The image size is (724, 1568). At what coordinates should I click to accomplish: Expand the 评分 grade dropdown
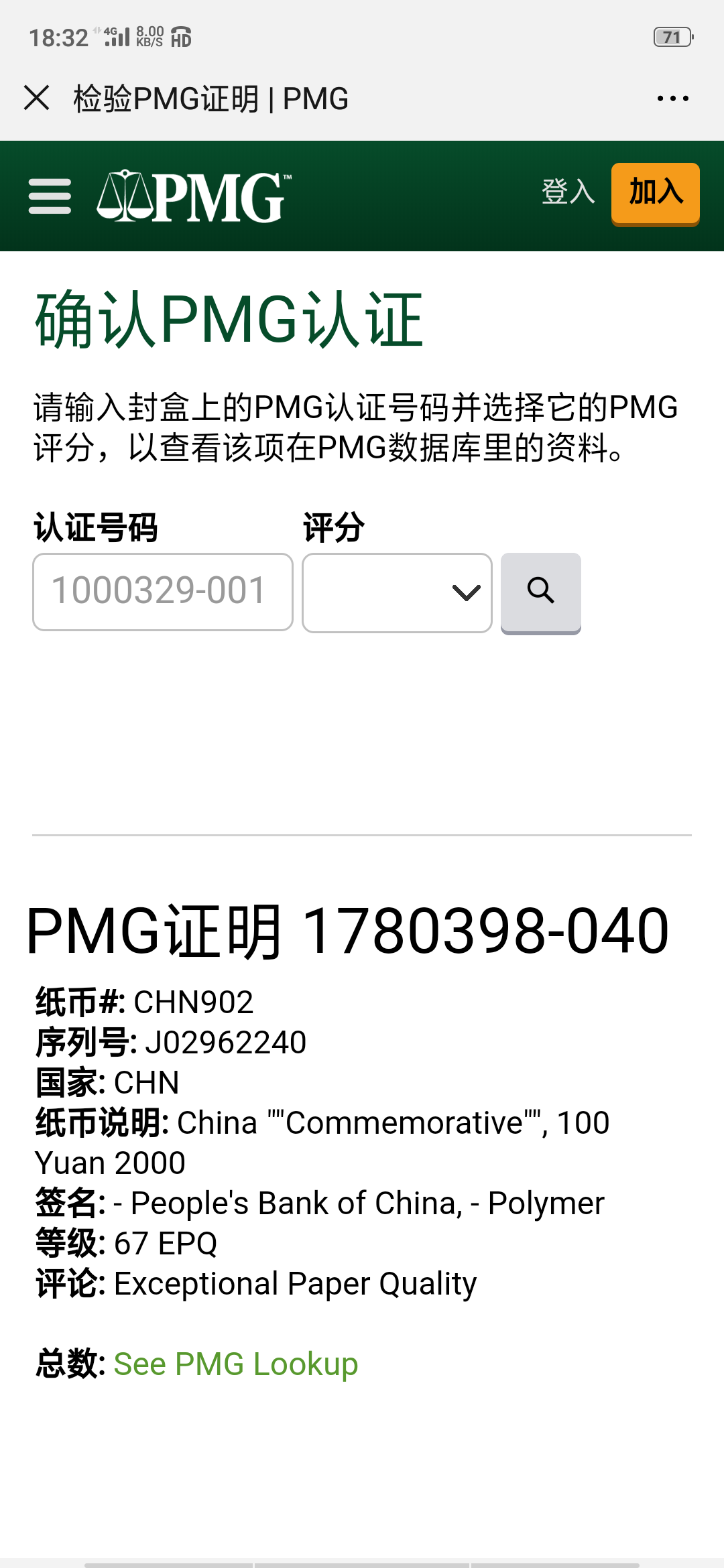(397, 593)
